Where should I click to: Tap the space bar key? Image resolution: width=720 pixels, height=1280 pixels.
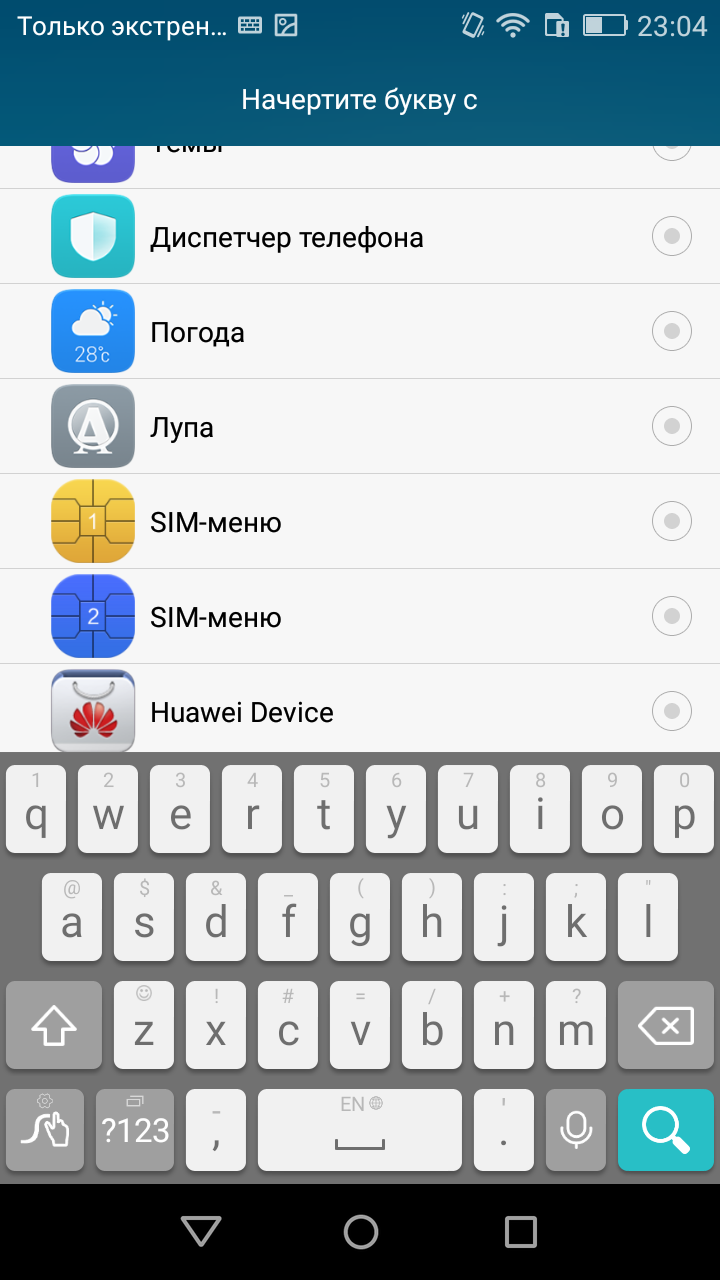360,1130
